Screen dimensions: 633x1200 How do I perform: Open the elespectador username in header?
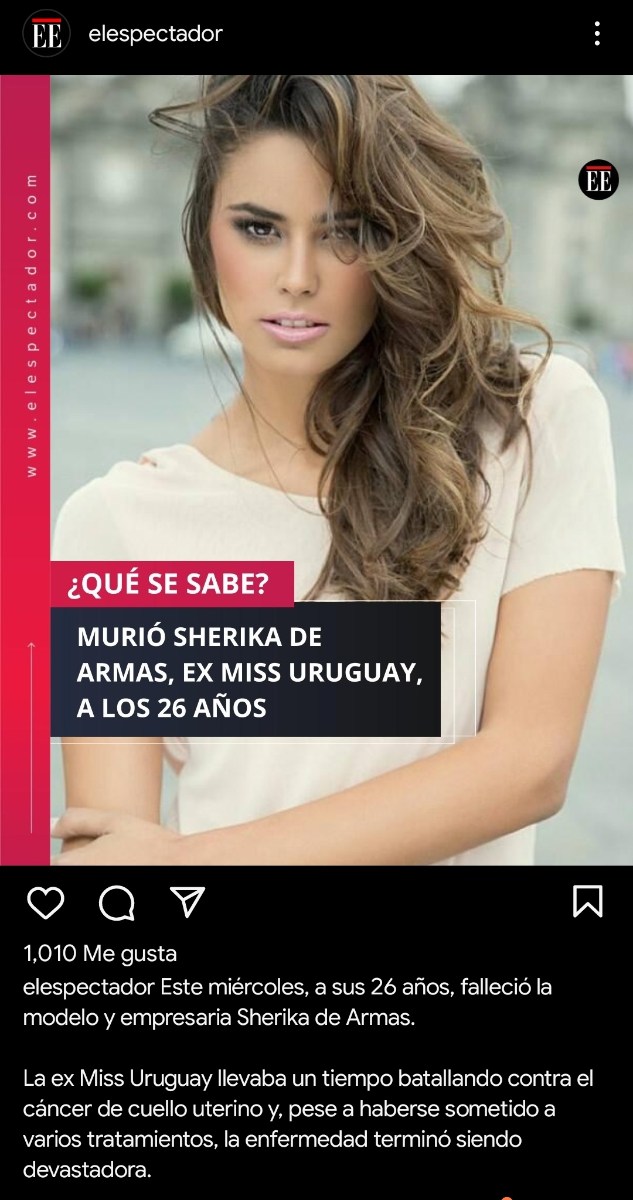pyautogui.click(x=156, y=34)
